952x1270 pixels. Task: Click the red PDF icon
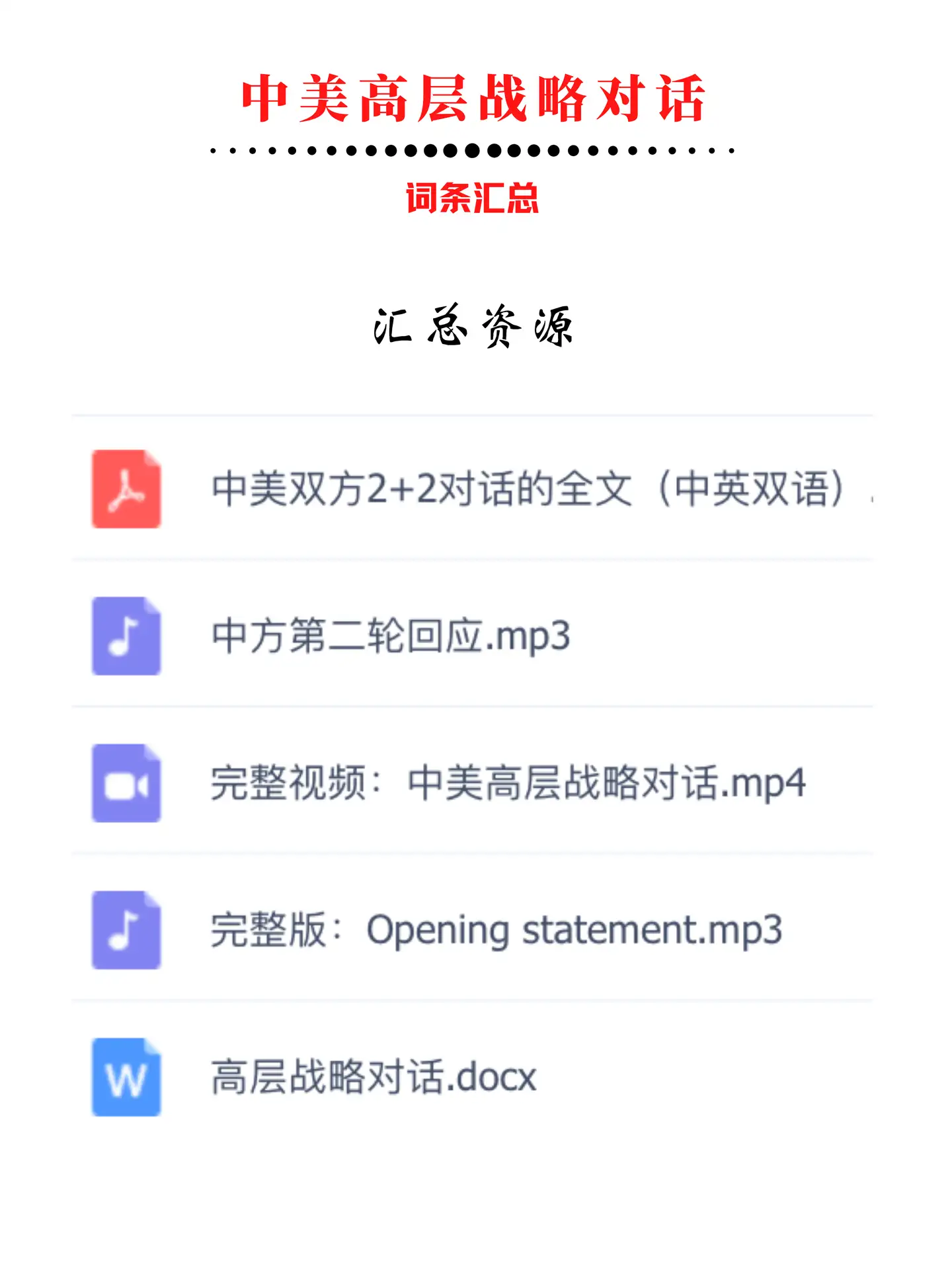coord(126,489)
